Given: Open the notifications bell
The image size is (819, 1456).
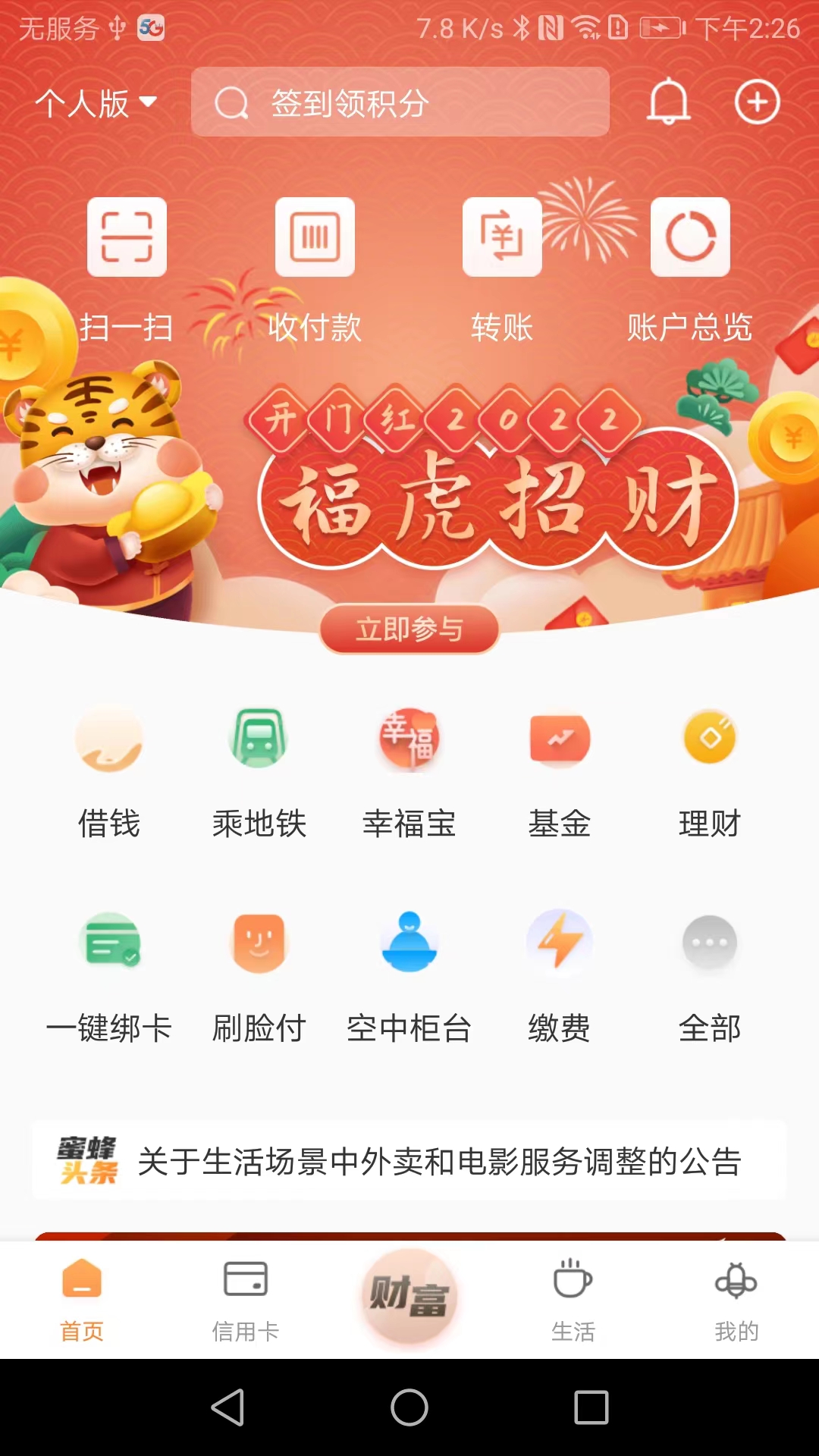Looking at the screenshot, I should (x=668, y=102).
